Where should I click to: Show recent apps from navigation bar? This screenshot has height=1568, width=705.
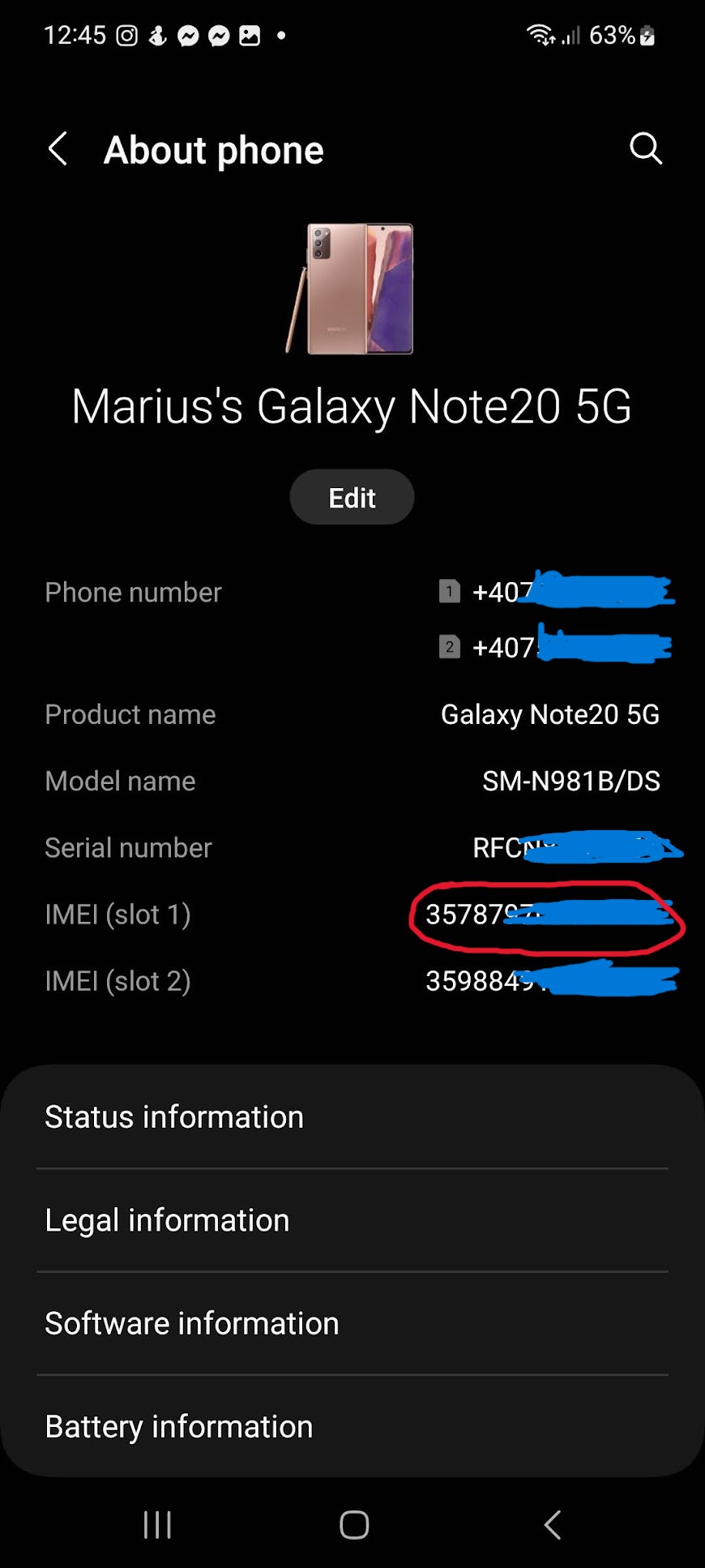point(157,1524)
